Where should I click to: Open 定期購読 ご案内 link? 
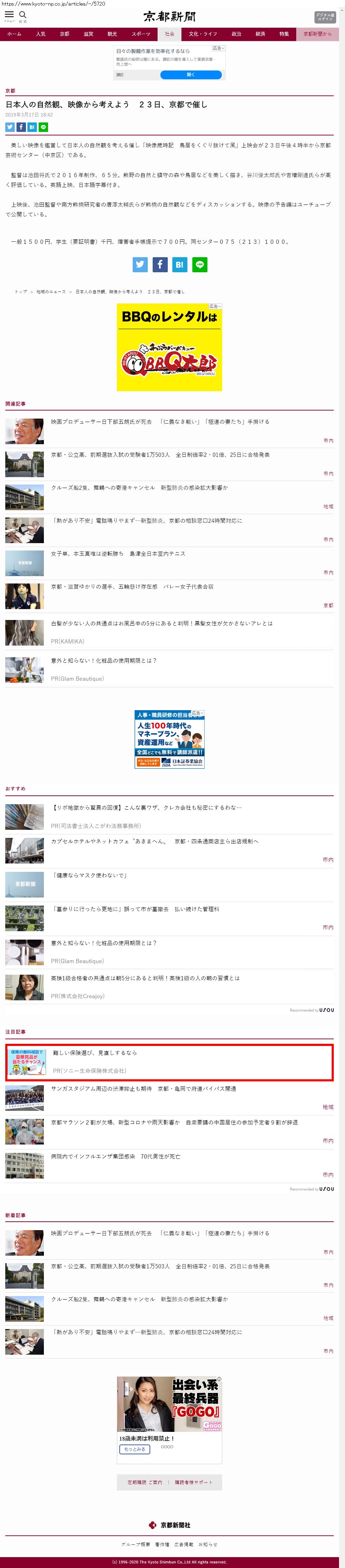coord(145,1482)
